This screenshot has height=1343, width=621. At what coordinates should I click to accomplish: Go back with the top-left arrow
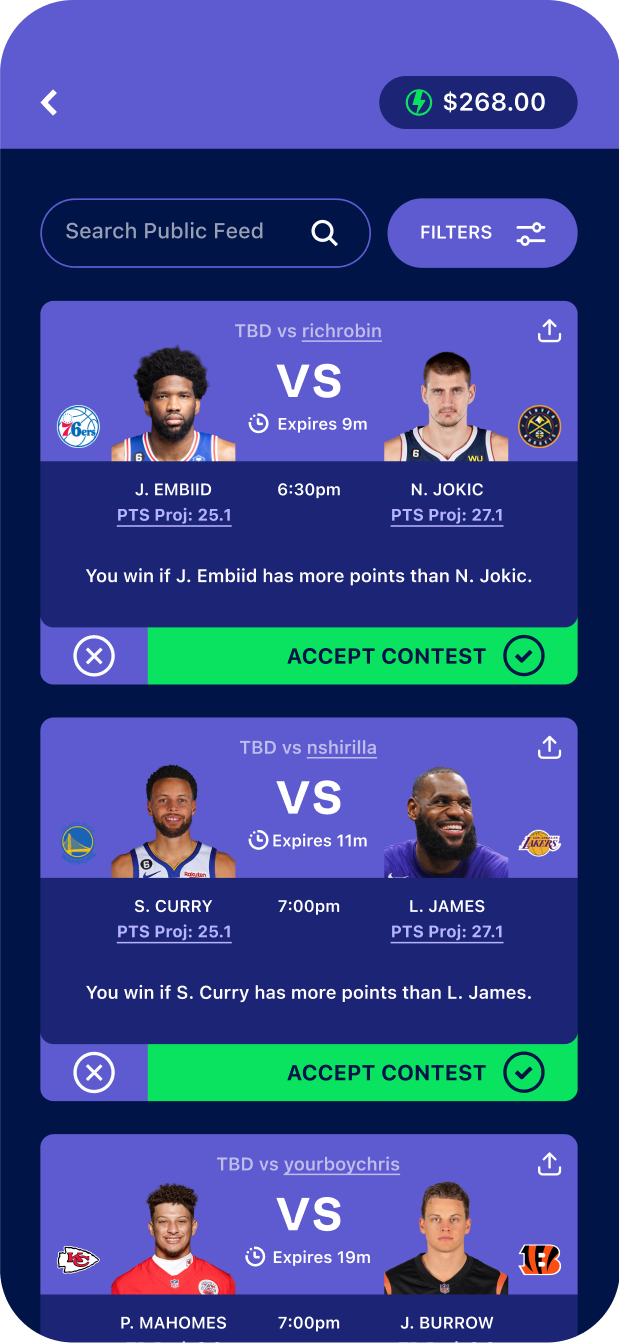point(49,102)
